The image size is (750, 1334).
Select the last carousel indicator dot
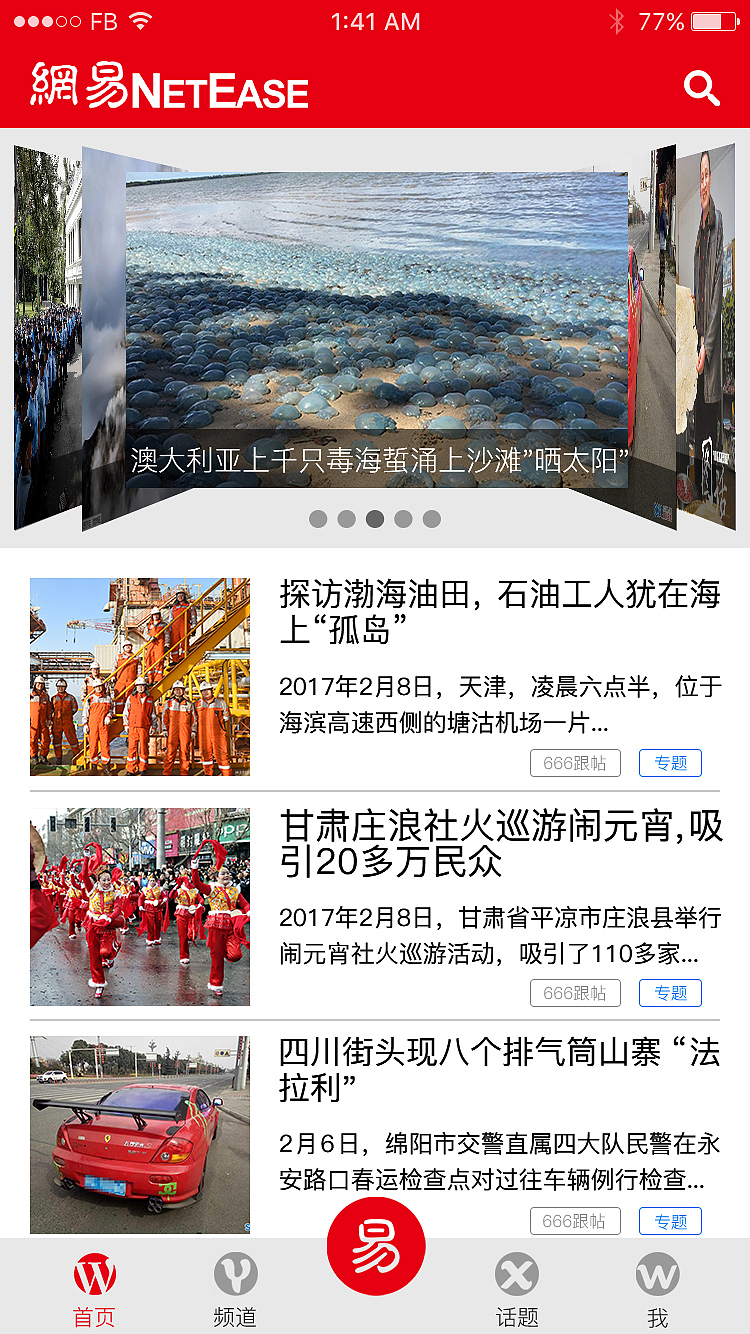[x=431, y=518]
